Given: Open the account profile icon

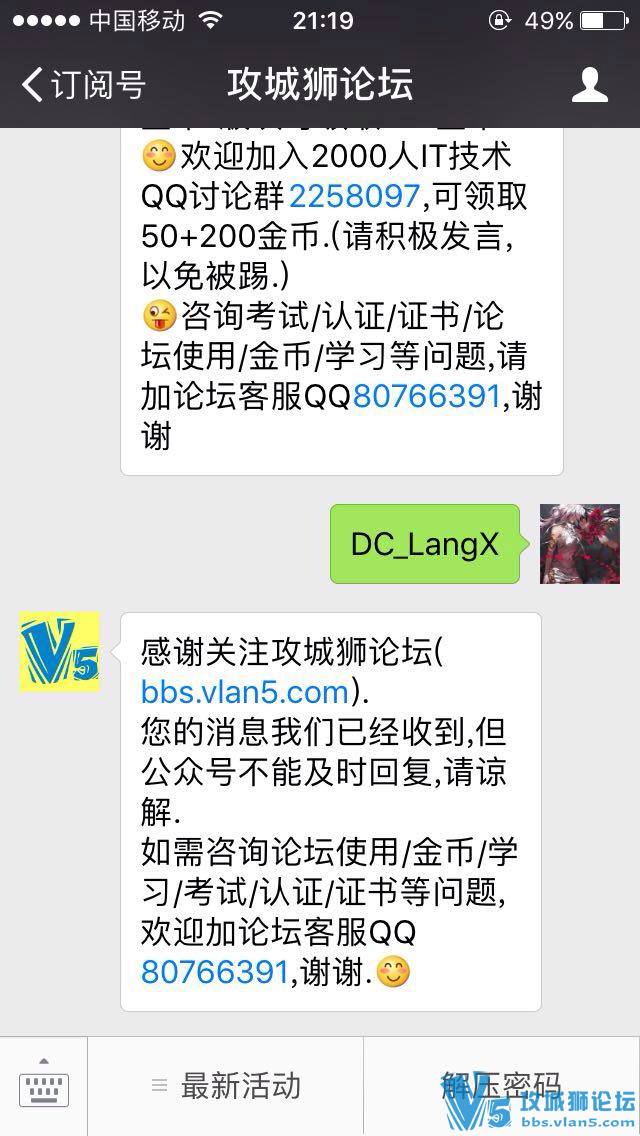Looking at the screenshot, I should click(590, 84).
